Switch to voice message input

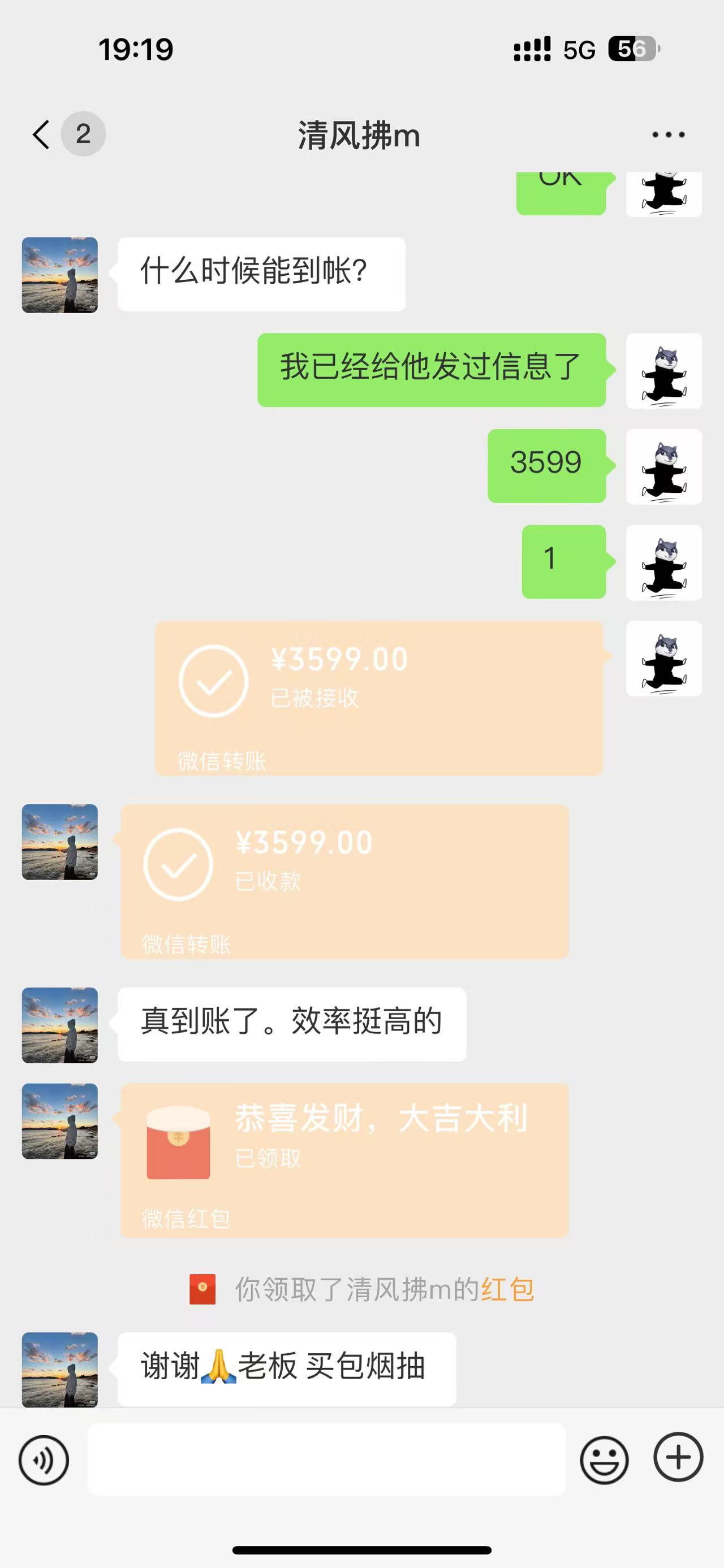pyautogui.click(x=43, y=1459)
